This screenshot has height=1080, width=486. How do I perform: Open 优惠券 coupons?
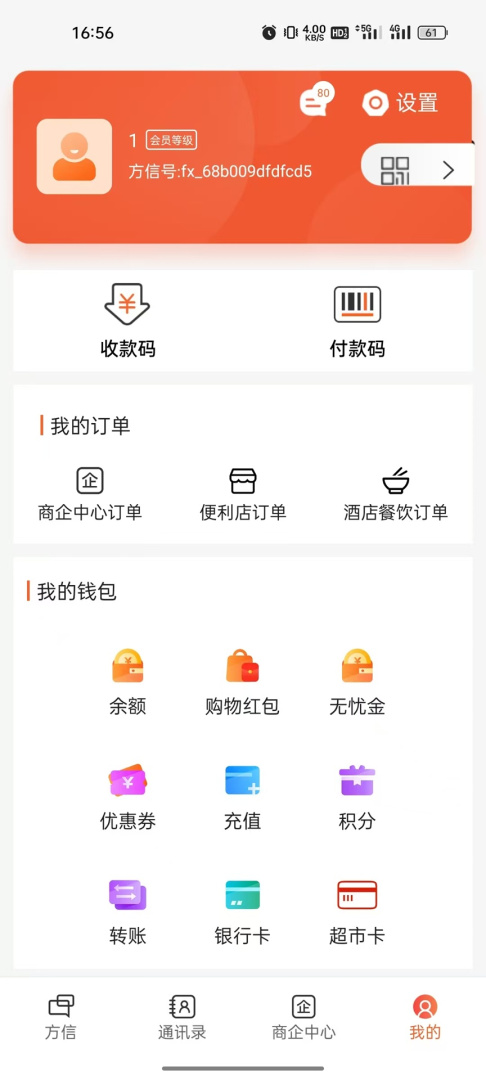pos(128,797)
